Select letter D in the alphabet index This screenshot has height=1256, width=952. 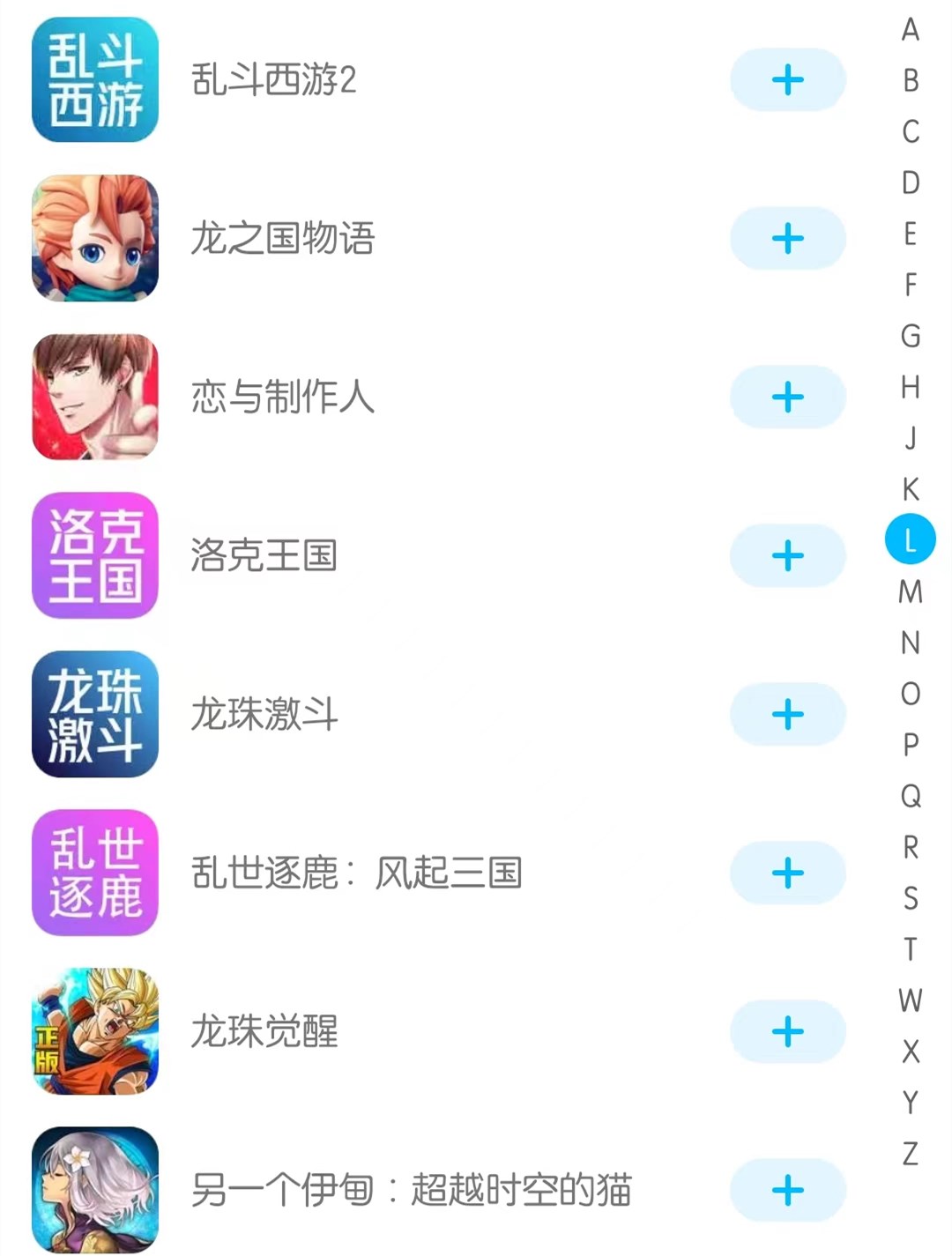[911, 182]
